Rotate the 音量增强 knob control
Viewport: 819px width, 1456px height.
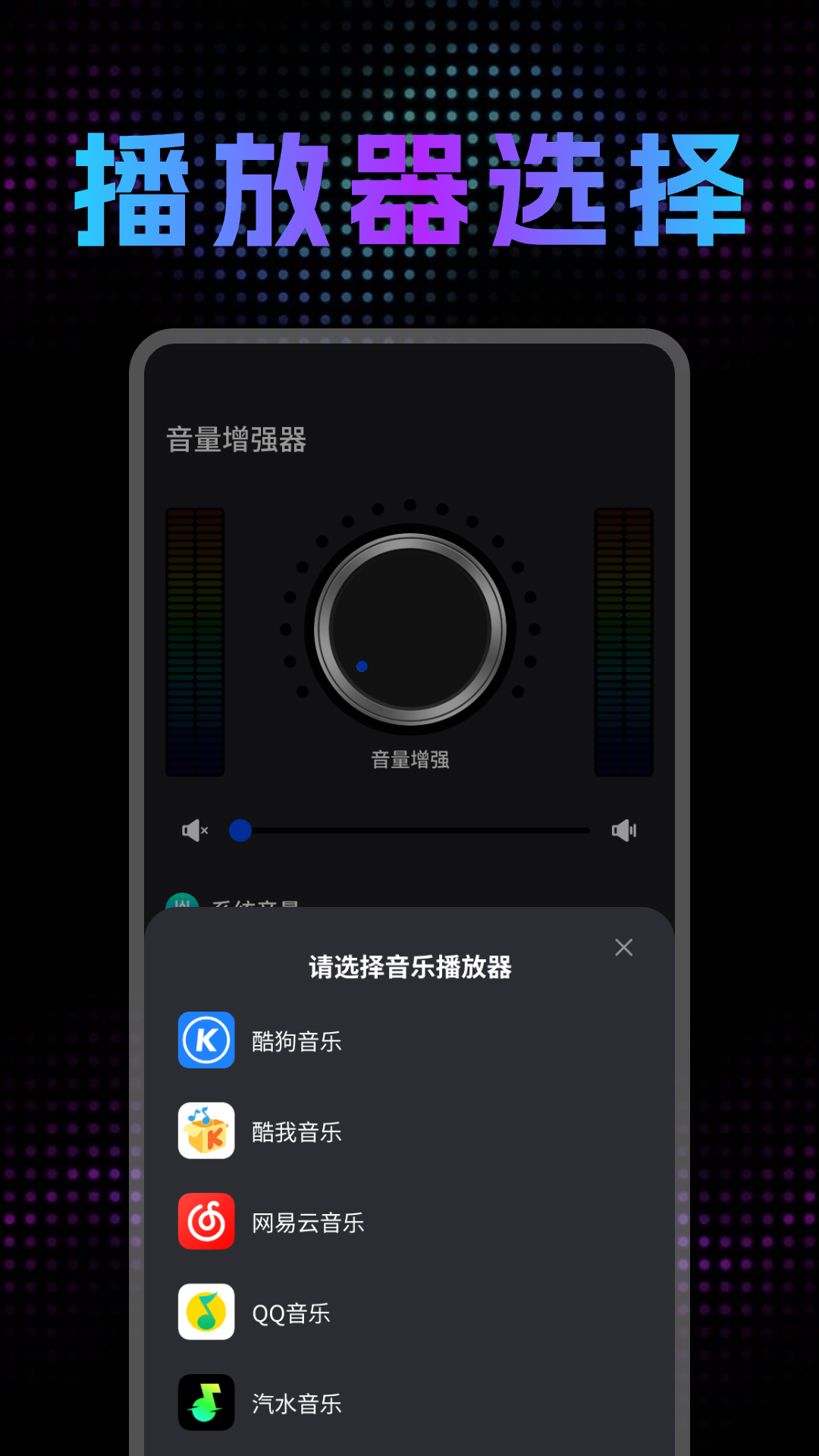point(409,629)
